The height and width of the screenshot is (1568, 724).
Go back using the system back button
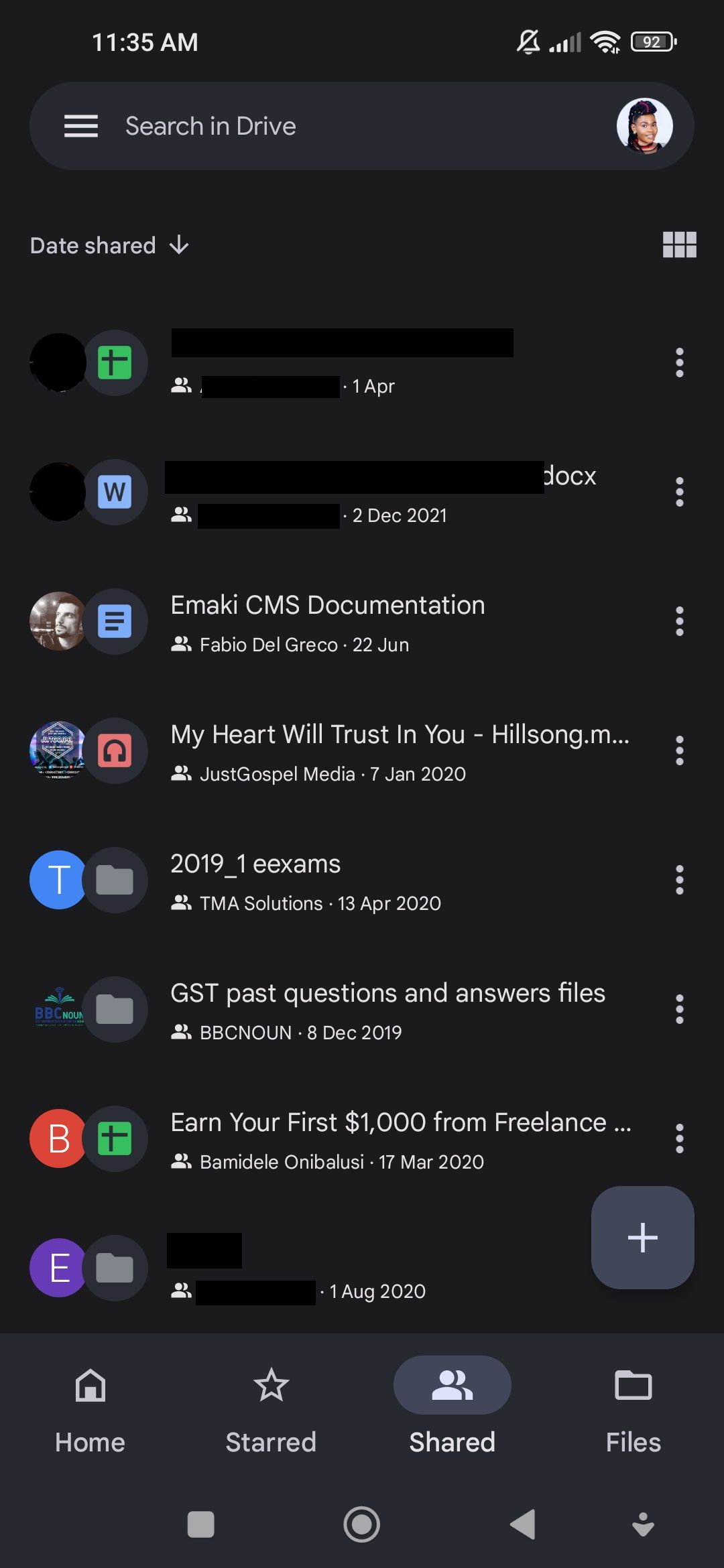click(524, 1524)
